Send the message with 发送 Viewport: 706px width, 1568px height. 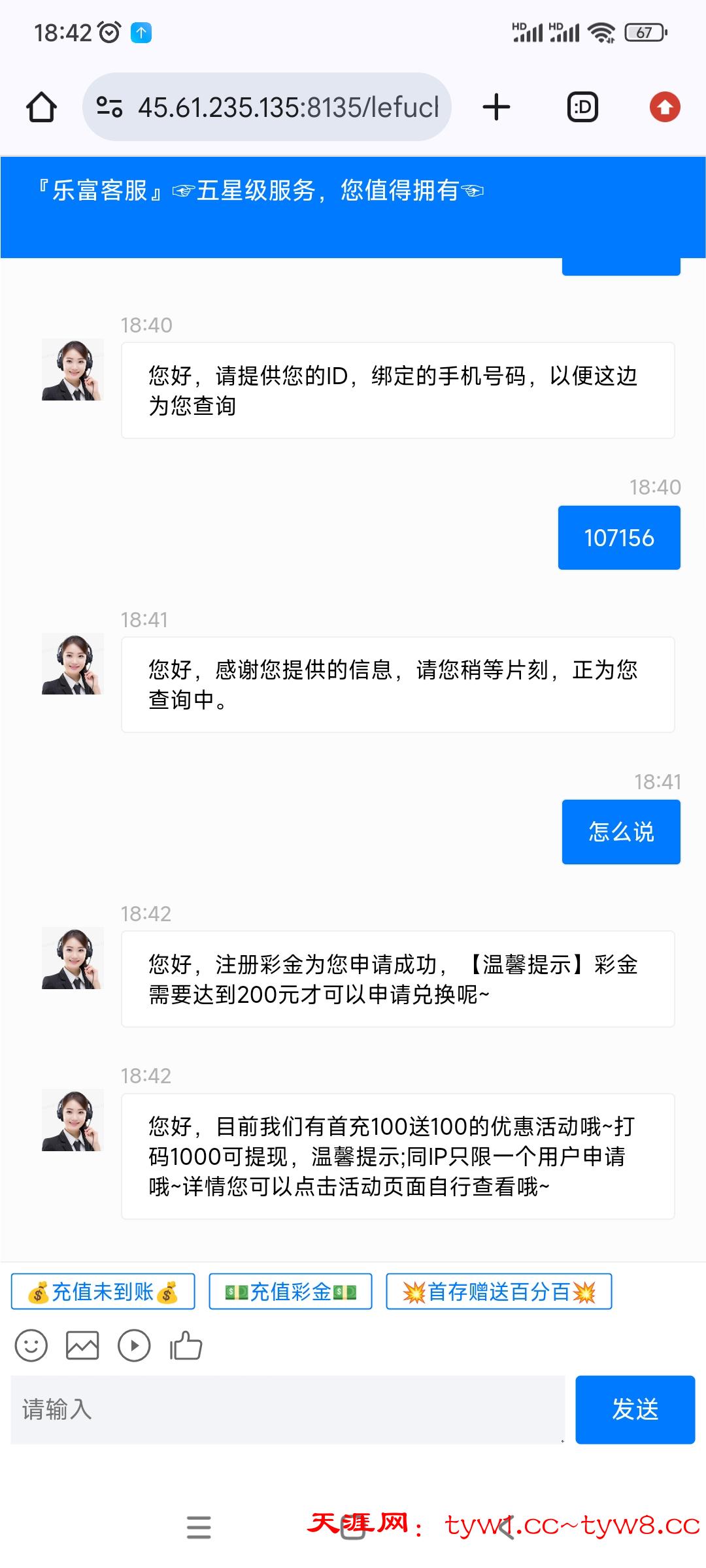pos(635,1409)
